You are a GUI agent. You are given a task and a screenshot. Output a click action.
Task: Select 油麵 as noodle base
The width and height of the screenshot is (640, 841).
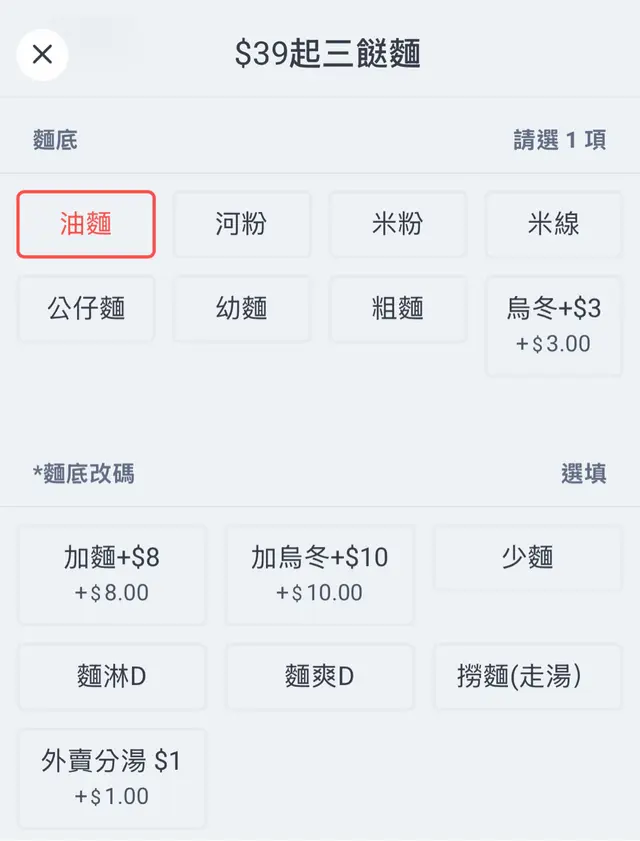click(86, 224)
